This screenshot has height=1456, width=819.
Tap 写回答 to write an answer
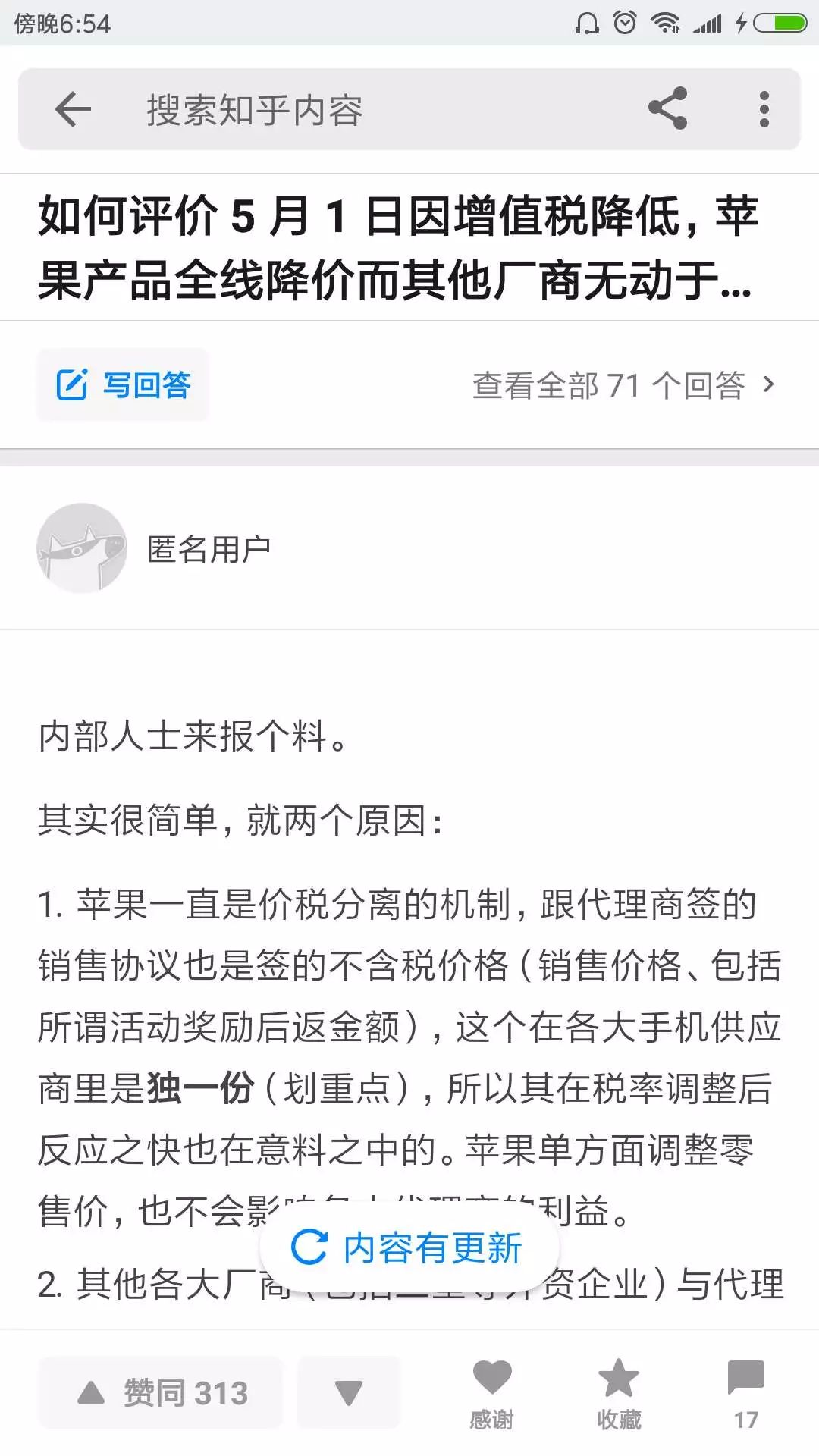click(x=124, y=385)
